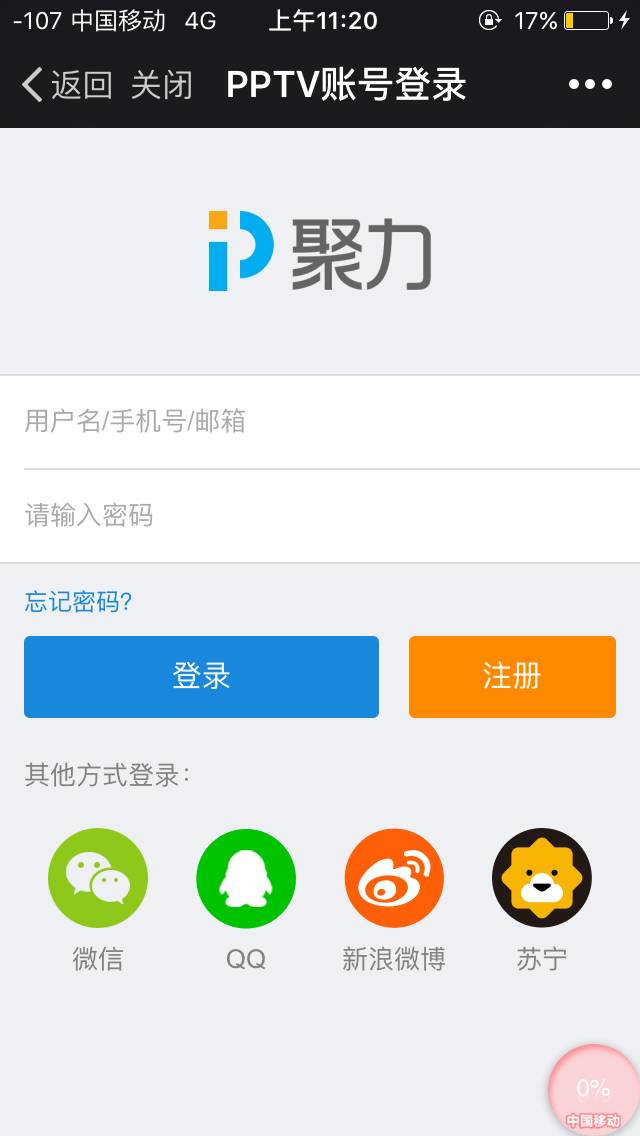Go back using the 返回 arrow
This screenshot has width=640, height=1136.
[66, 85]
